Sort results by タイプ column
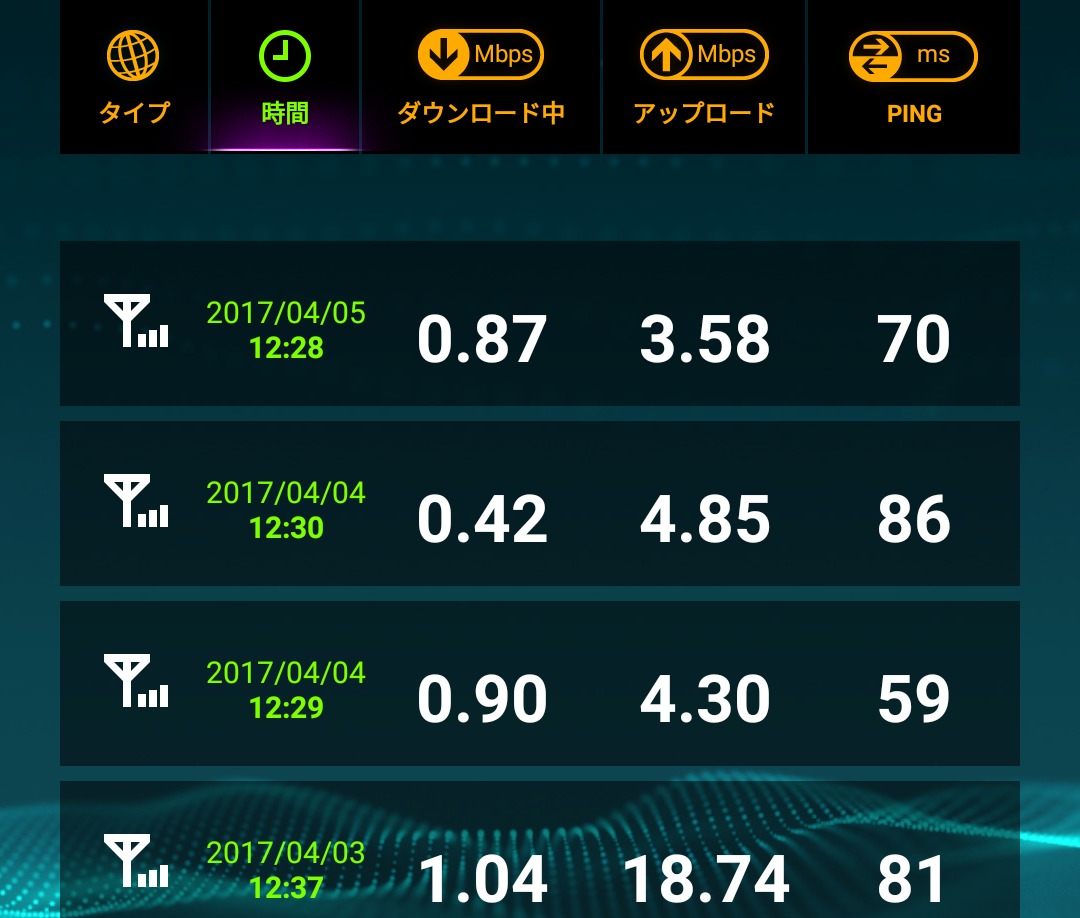 pos(134,76)
